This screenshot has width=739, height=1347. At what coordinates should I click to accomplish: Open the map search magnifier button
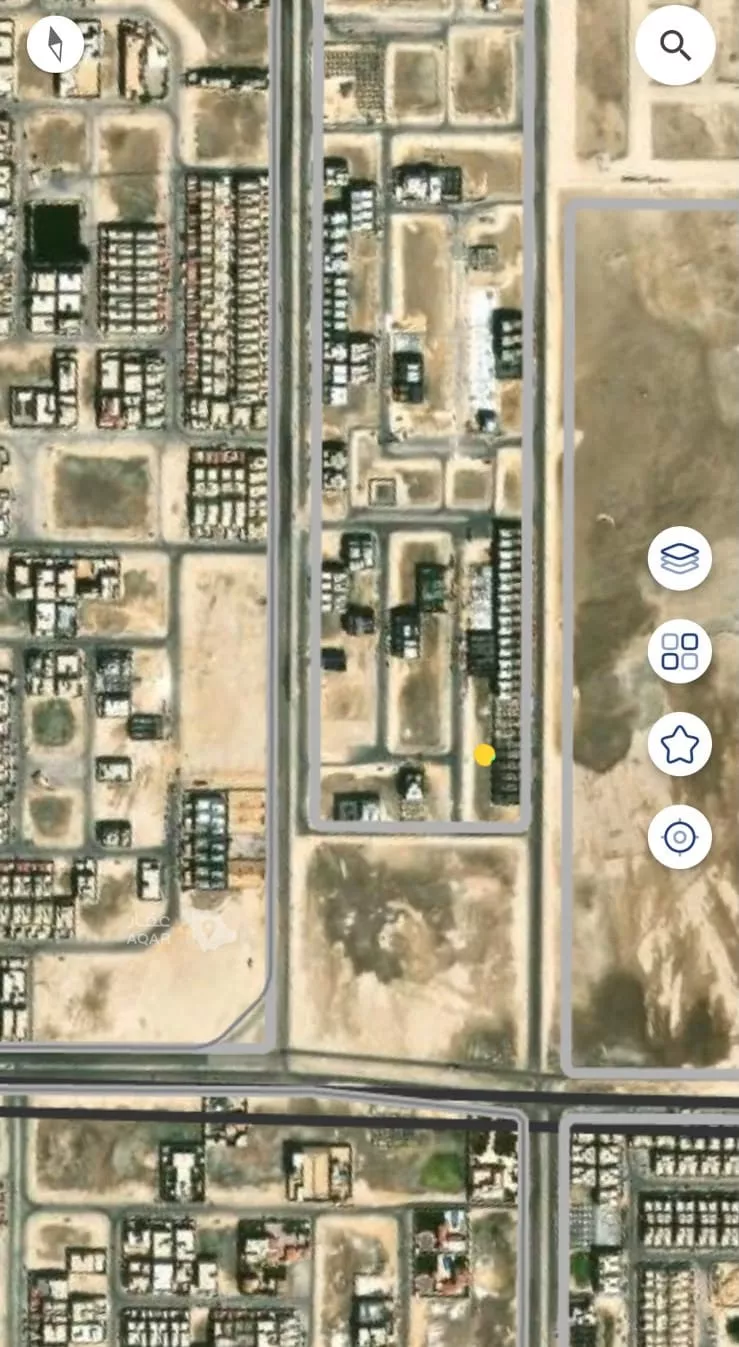[x=675, y=45]
